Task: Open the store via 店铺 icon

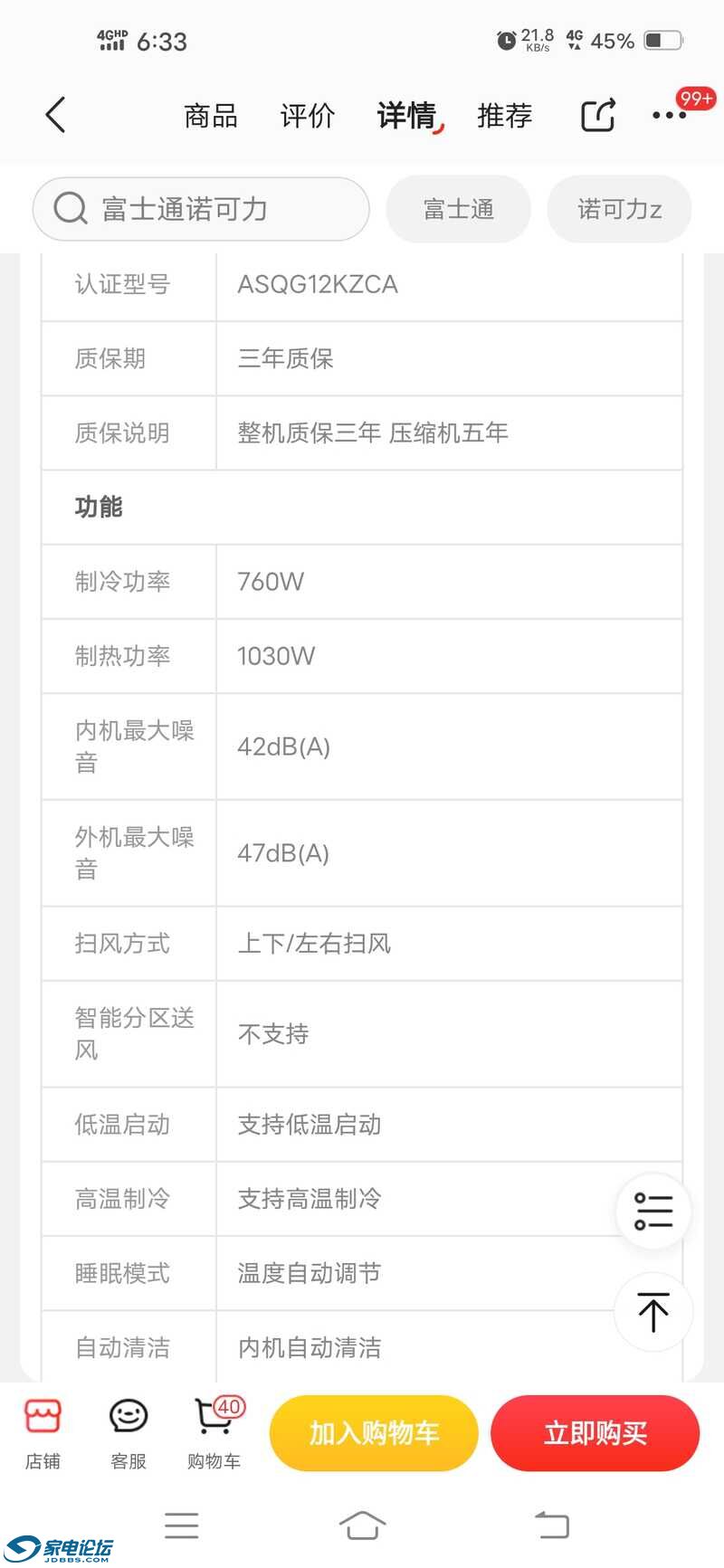Action: [x=42, y=1432]
